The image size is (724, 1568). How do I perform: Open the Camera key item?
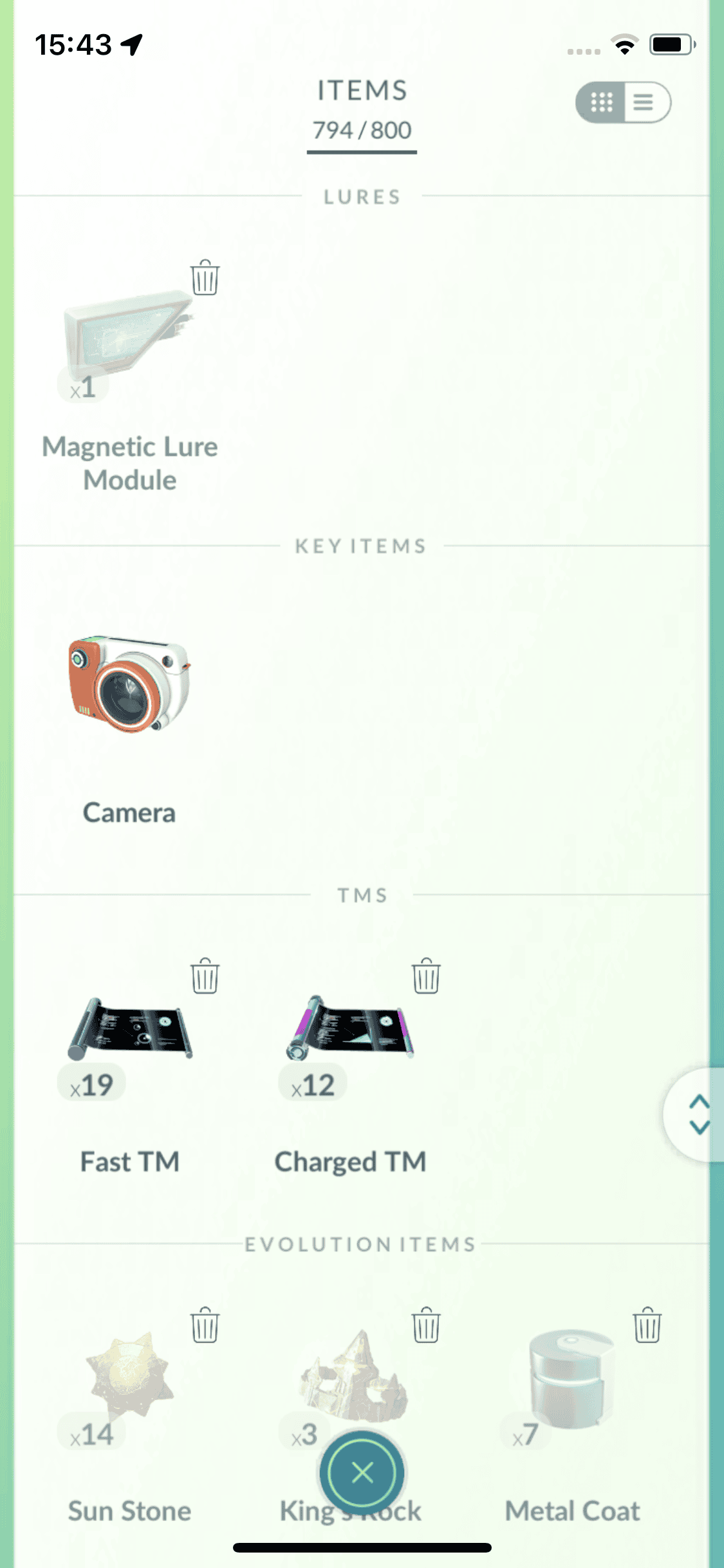[129, 684]
